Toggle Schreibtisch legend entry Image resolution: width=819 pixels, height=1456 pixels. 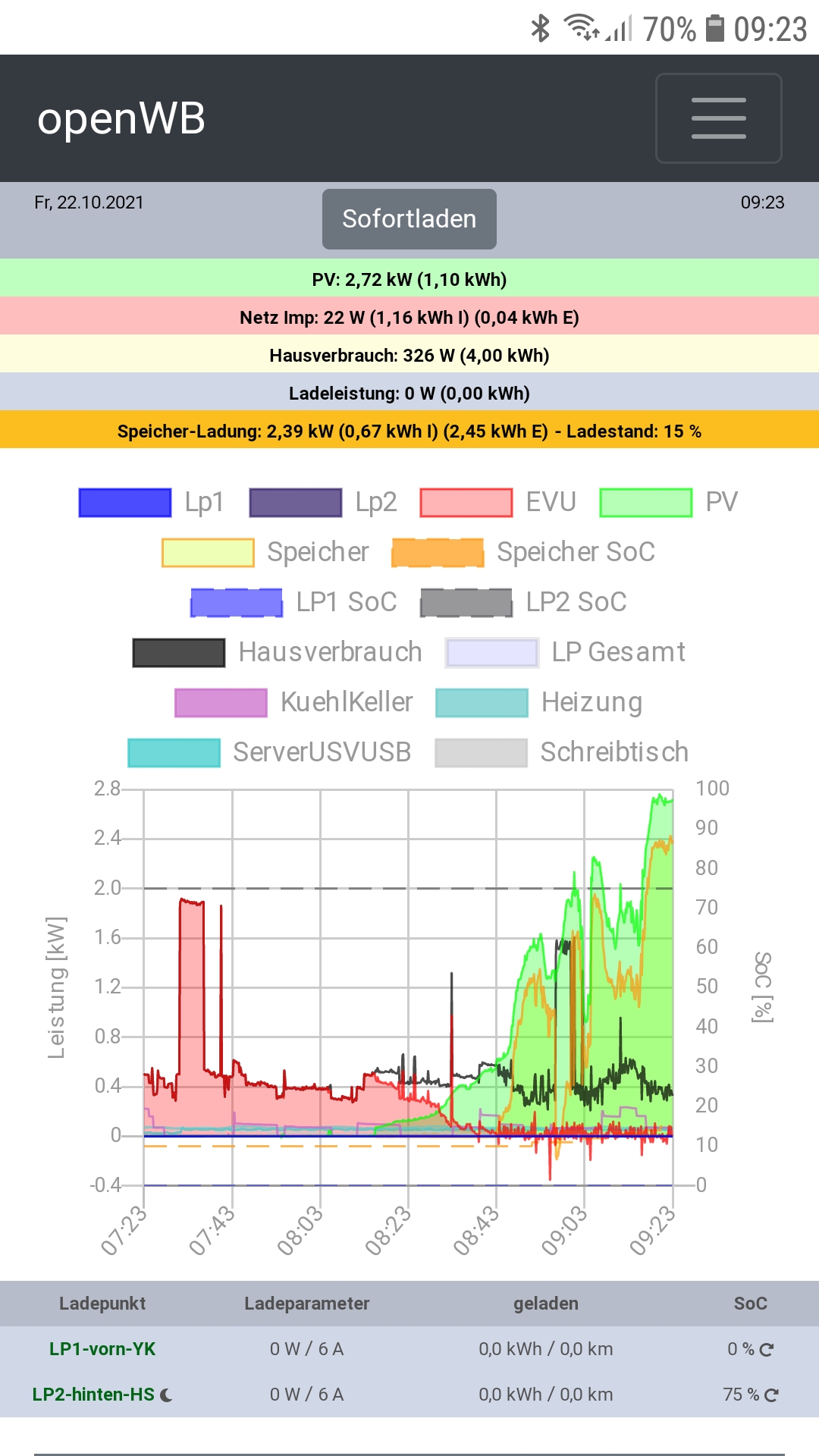coord(562,752)
